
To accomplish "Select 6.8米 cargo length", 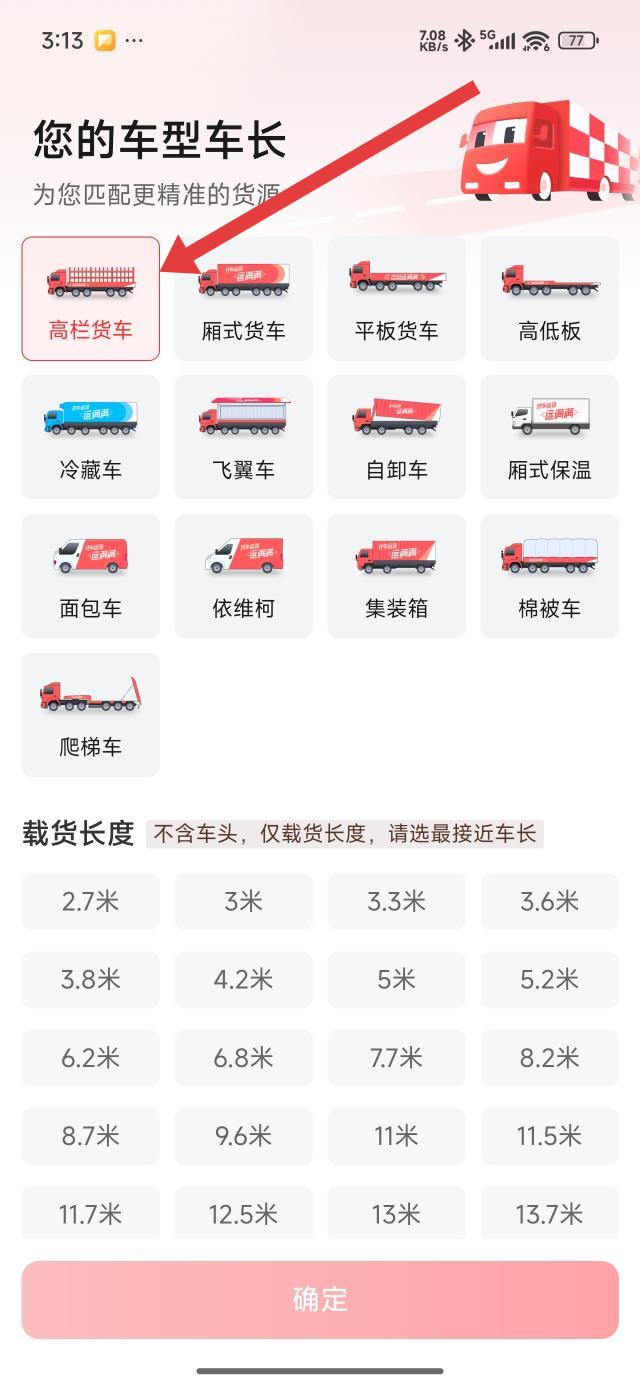I will (x=244, y=1057).
